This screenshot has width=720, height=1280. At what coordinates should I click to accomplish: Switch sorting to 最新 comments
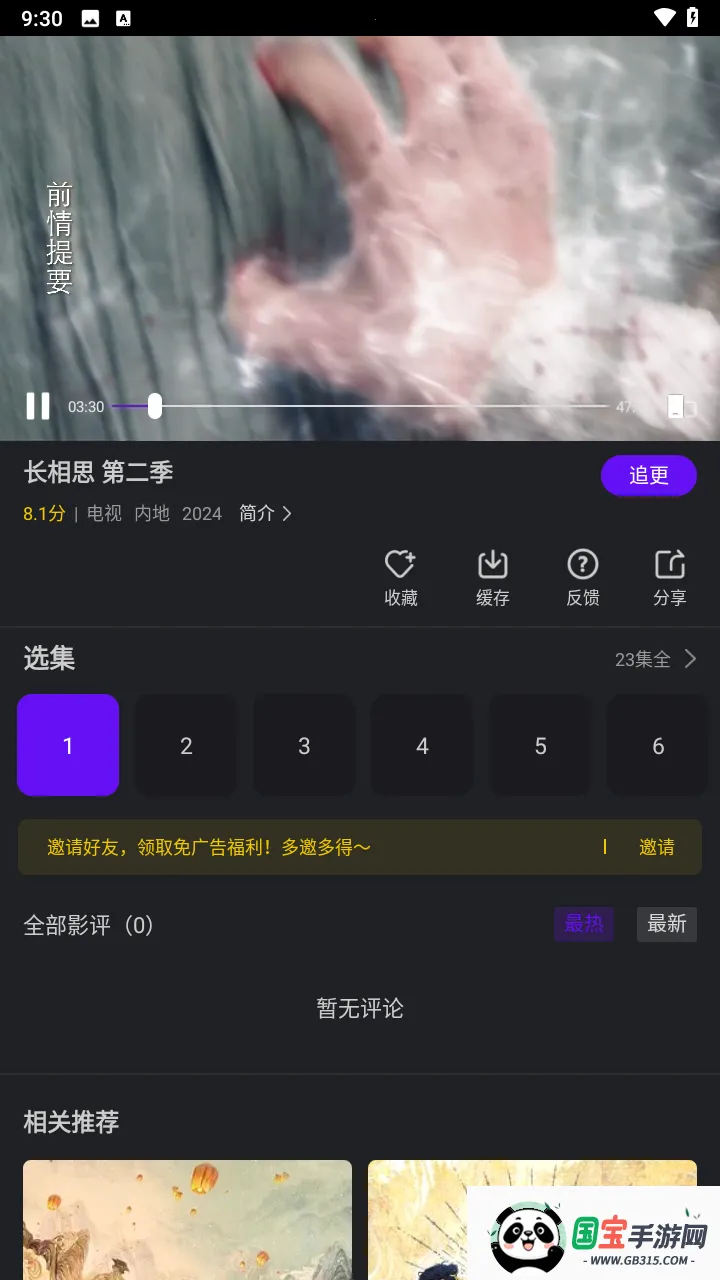666,925
